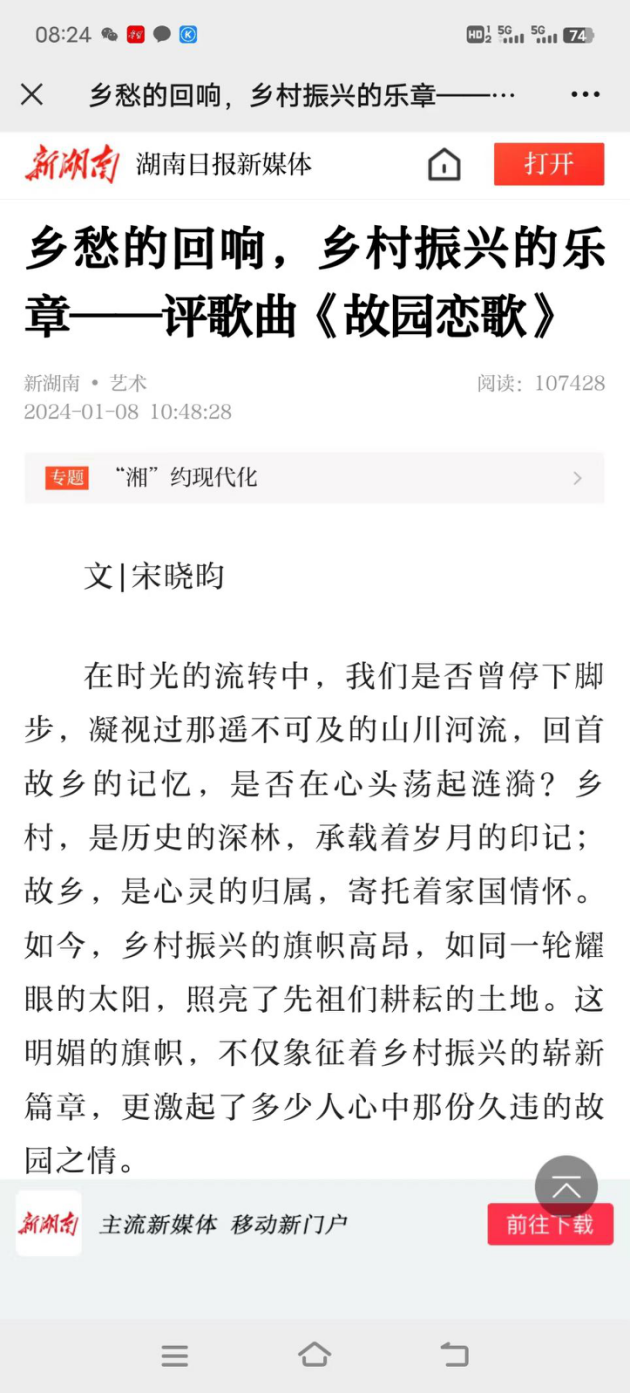Open the system recent apps menu
This screenshot has height=1394, width=631.
pos(175,1356)
